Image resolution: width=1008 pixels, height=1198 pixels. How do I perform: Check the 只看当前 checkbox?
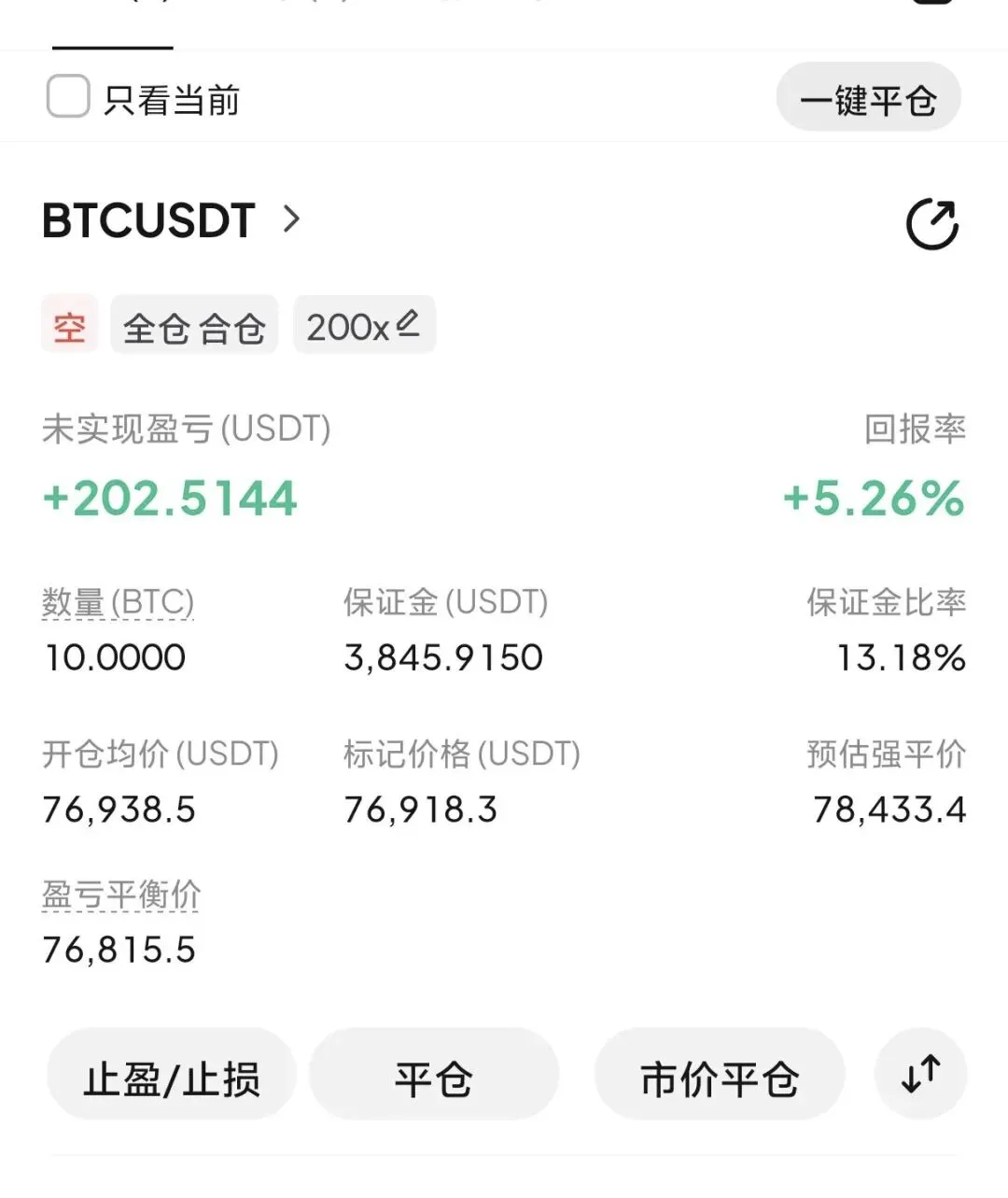68,97
